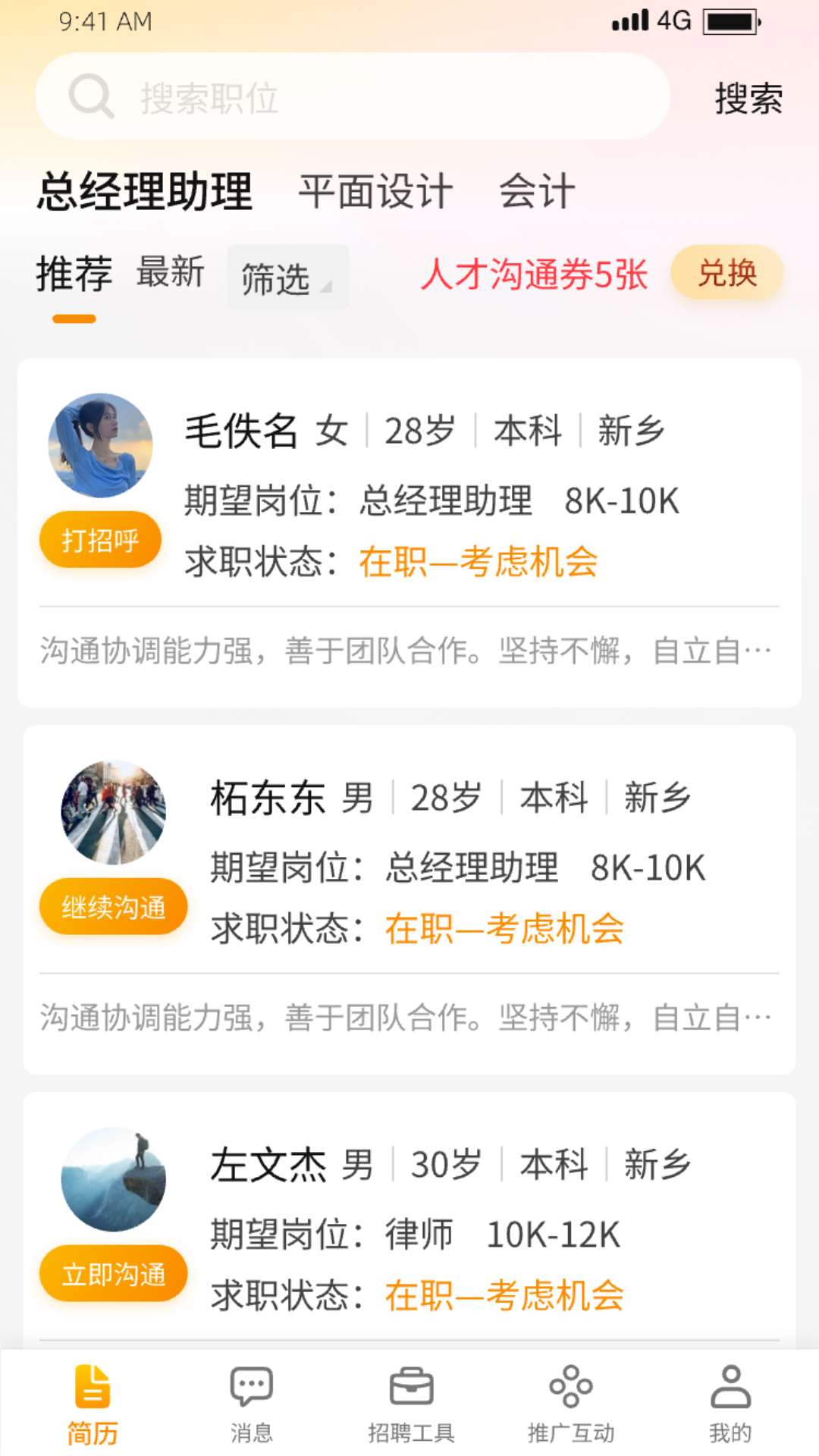Go to the 消息 tab
The height and width of the screenshot is (1456, 819).
tap(251, 1404)
